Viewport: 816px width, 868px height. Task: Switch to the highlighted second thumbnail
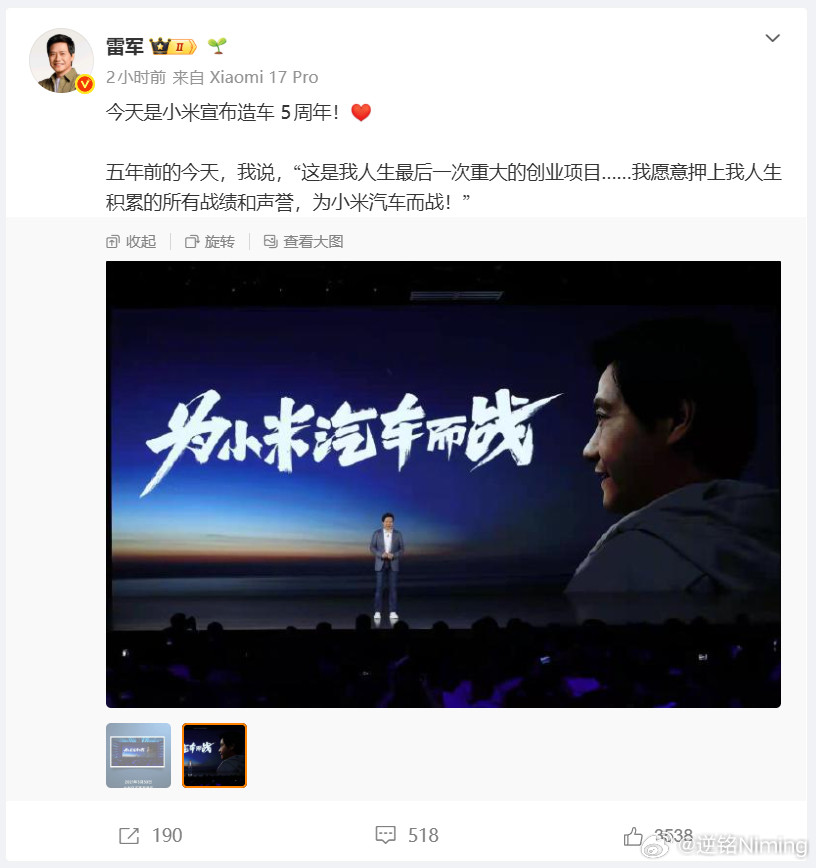(213, 756)
